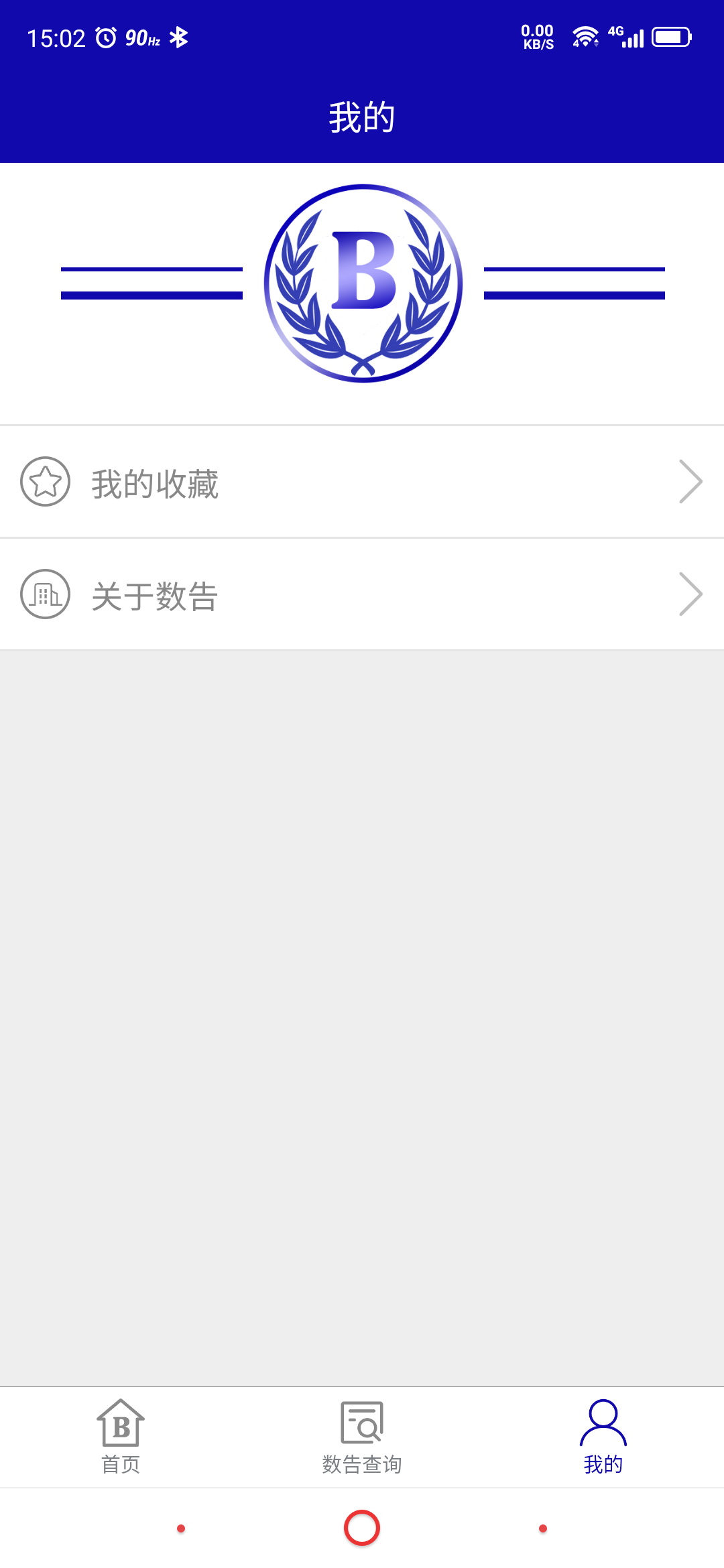The height and width of the screenshot is (1568, 724).
Task: Switch to the 首页 home tab
Action: pyautogui.click(x=121, y=1437)
